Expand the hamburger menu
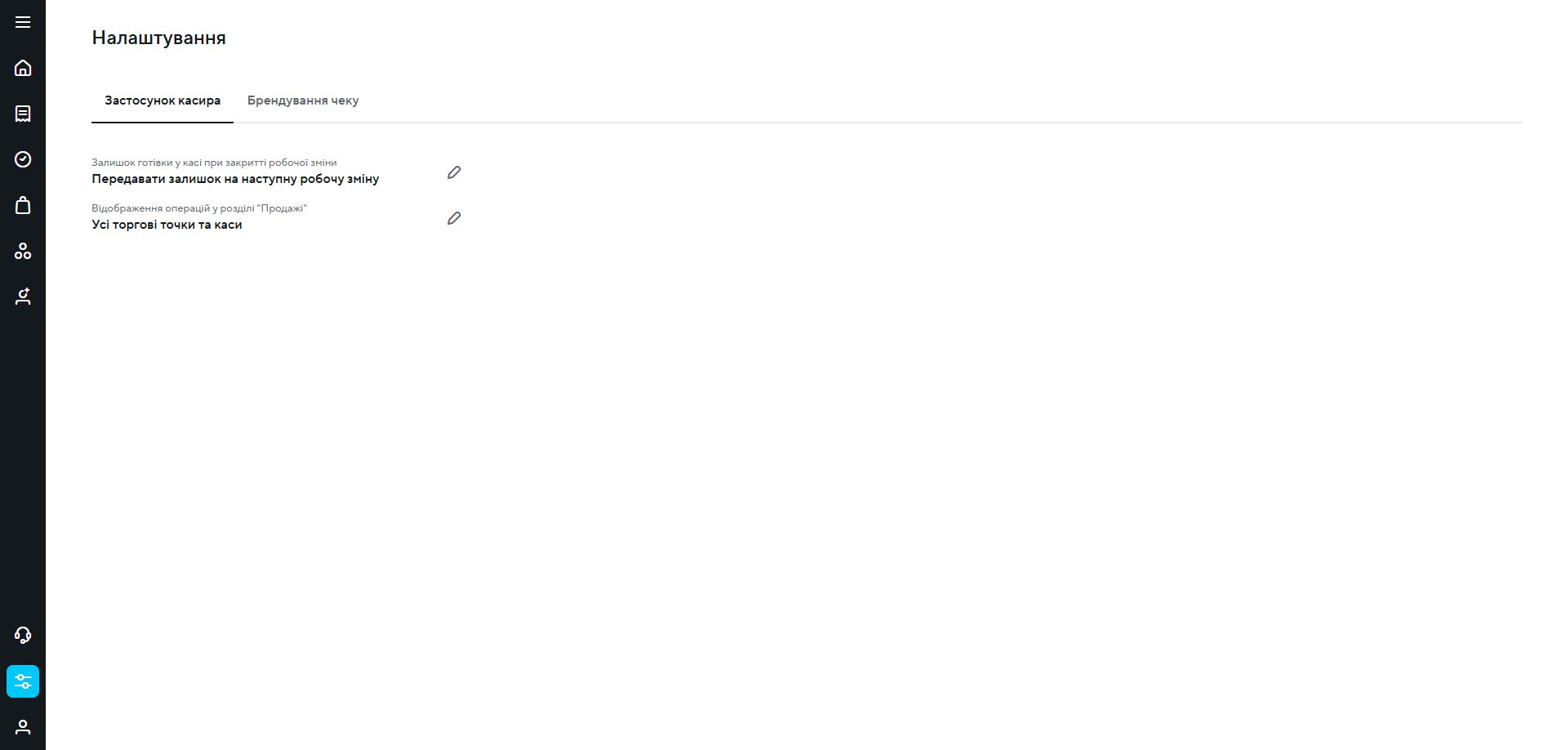1568x750 pixels. (x=23, y=22)
